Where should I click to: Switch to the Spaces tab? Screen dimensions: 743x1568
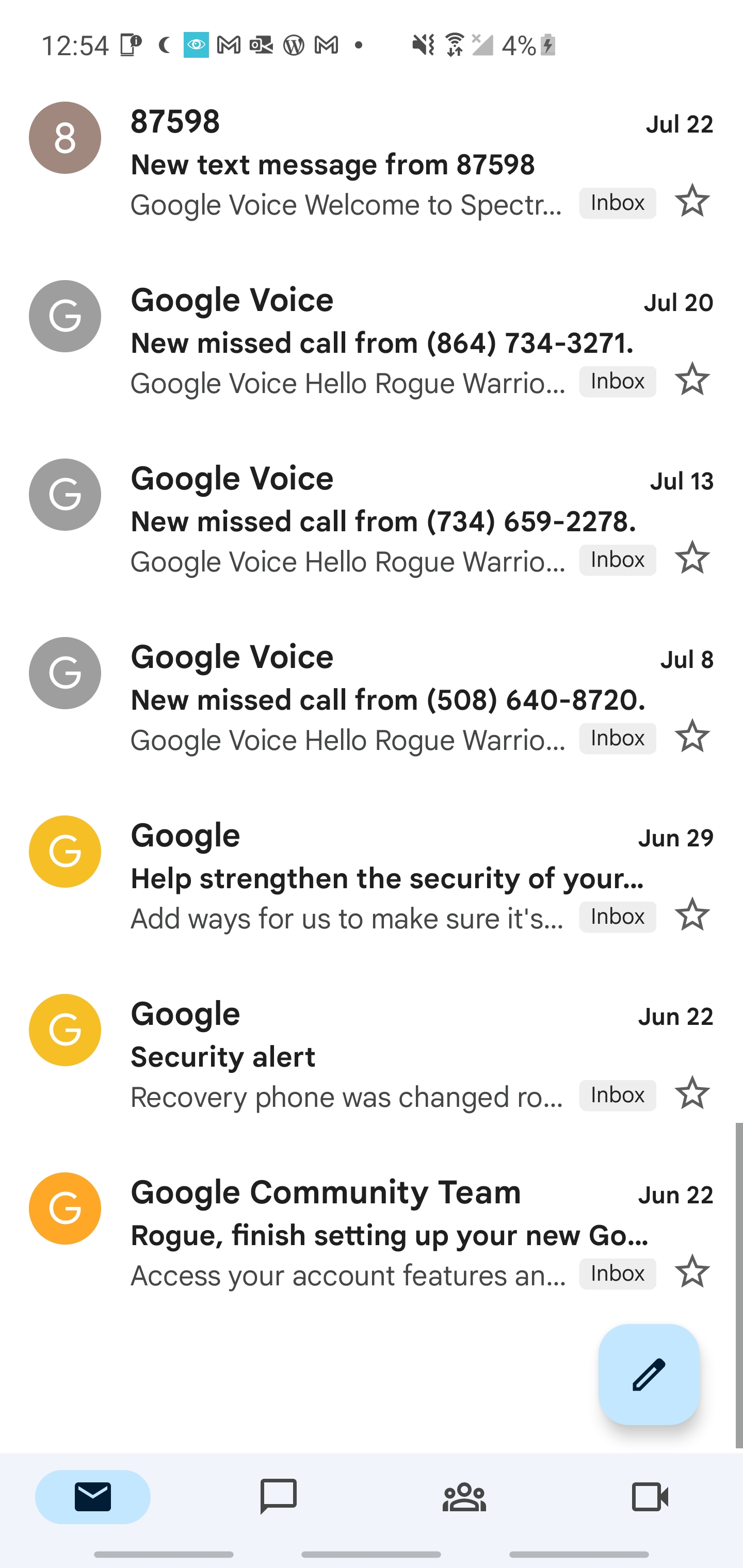point(464,1496)
